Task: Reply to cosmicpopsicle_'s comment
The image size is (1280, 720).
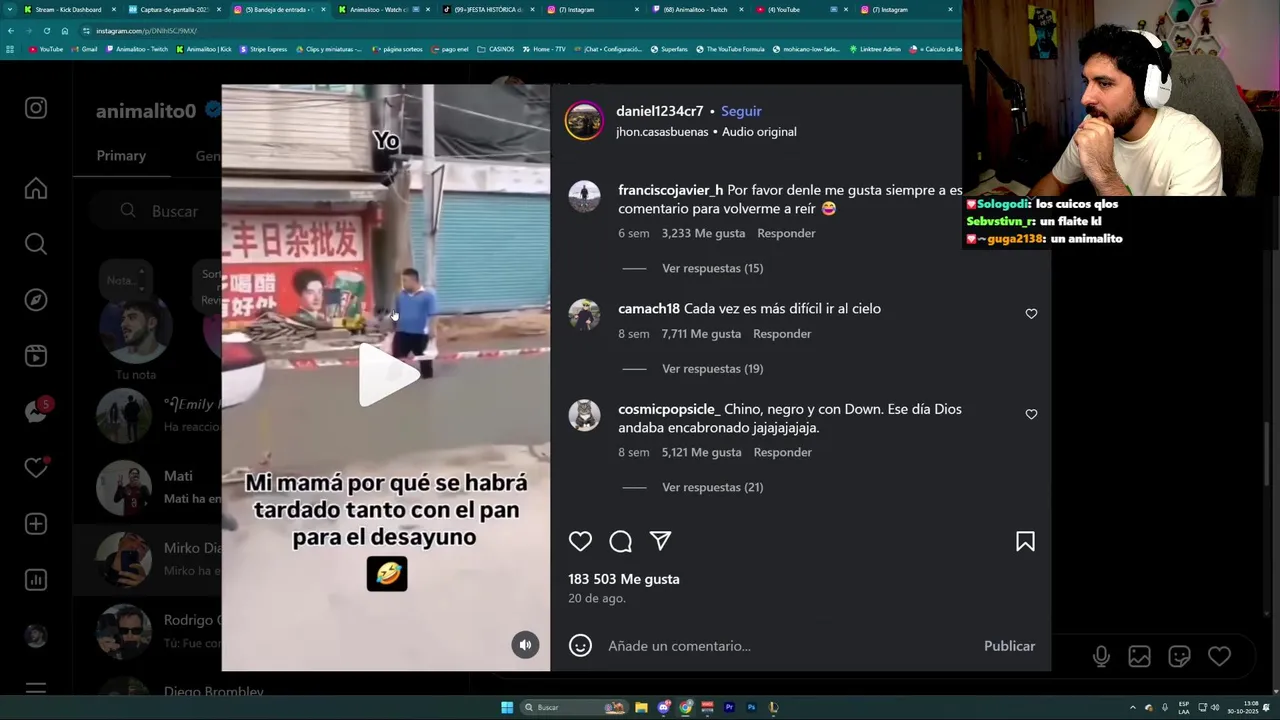Action: 782,452
